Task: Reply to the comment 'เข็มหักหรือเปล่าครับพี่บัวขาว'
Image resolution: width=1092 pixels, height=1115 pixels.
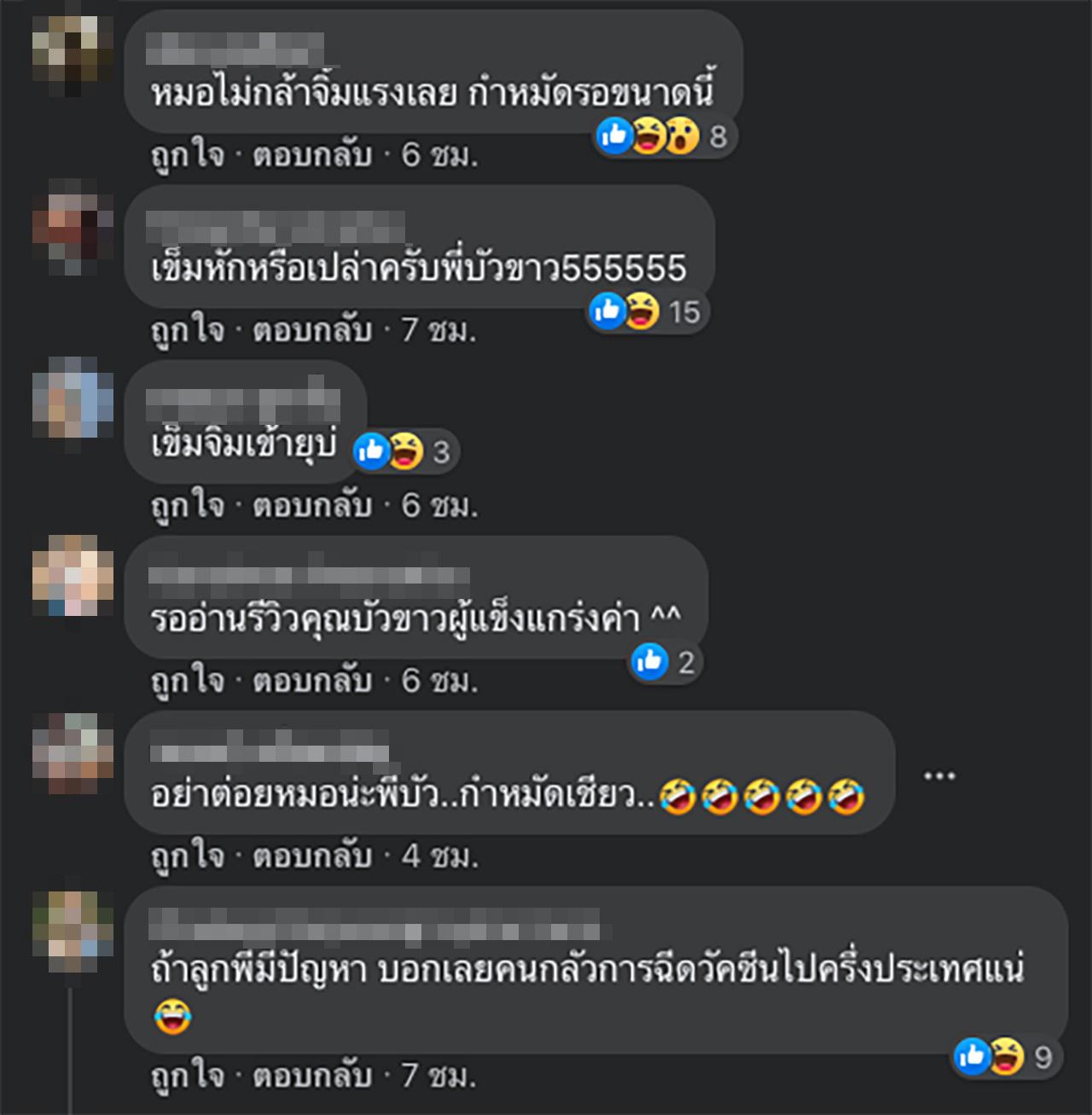Action: pos(311,330)
